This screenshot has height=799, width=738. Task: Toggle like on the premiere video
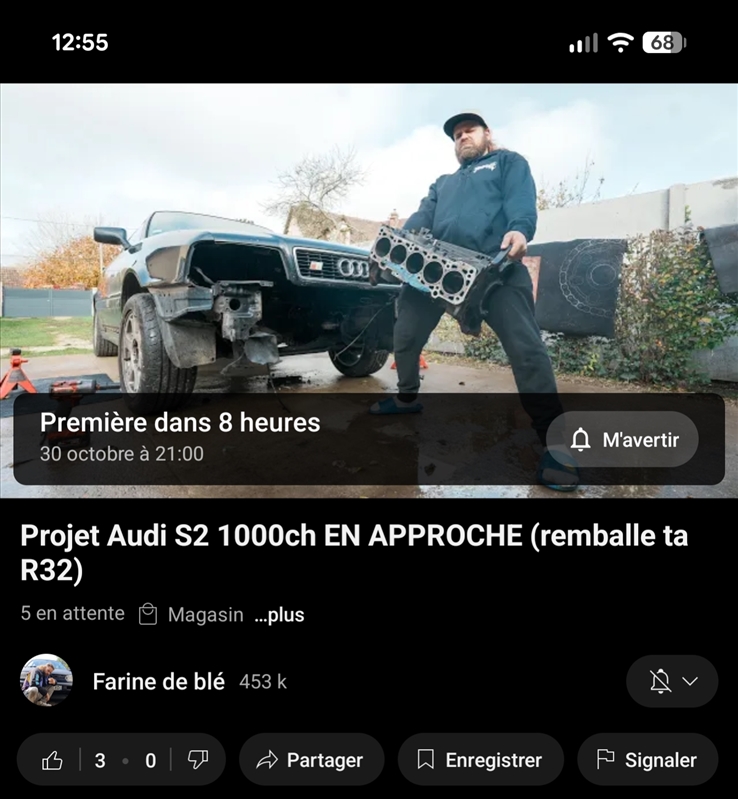pyautogui.click(x=52, y=760)
